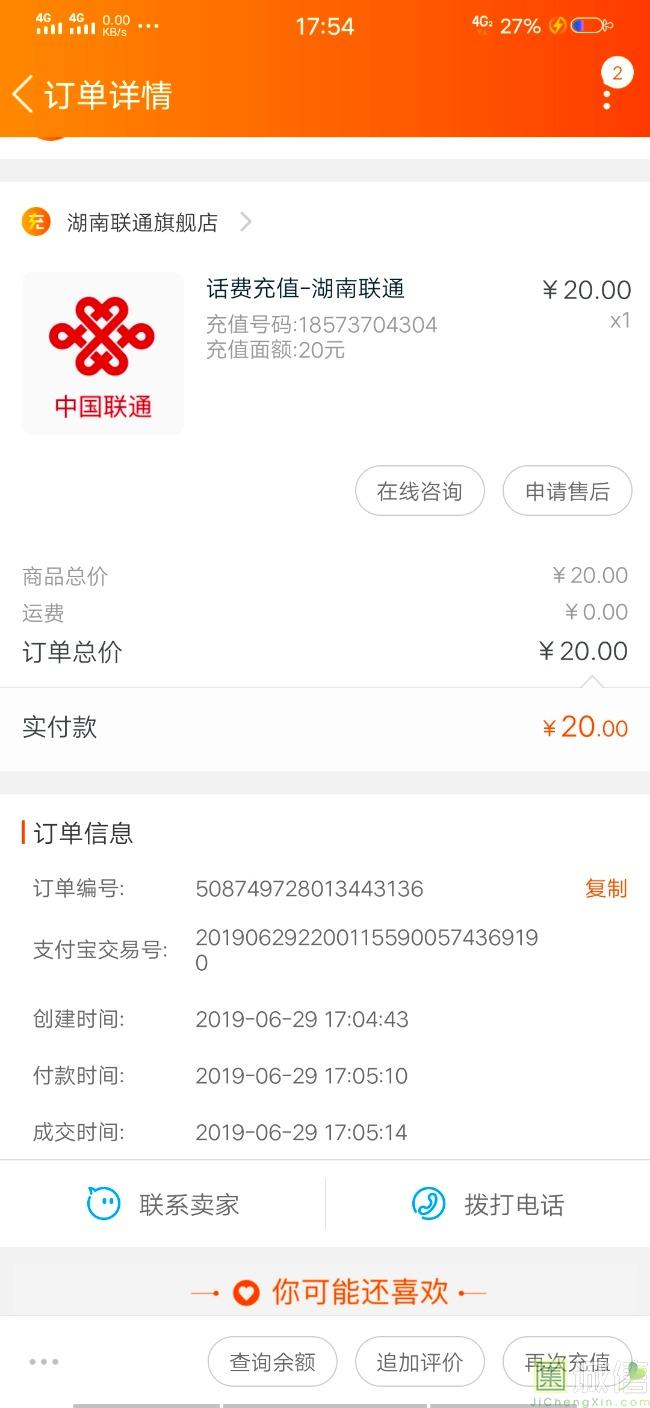The height and width of the screenshot is (1408, 650).
Task: Go back from the 订单详情 page
Action: (24, 95)
